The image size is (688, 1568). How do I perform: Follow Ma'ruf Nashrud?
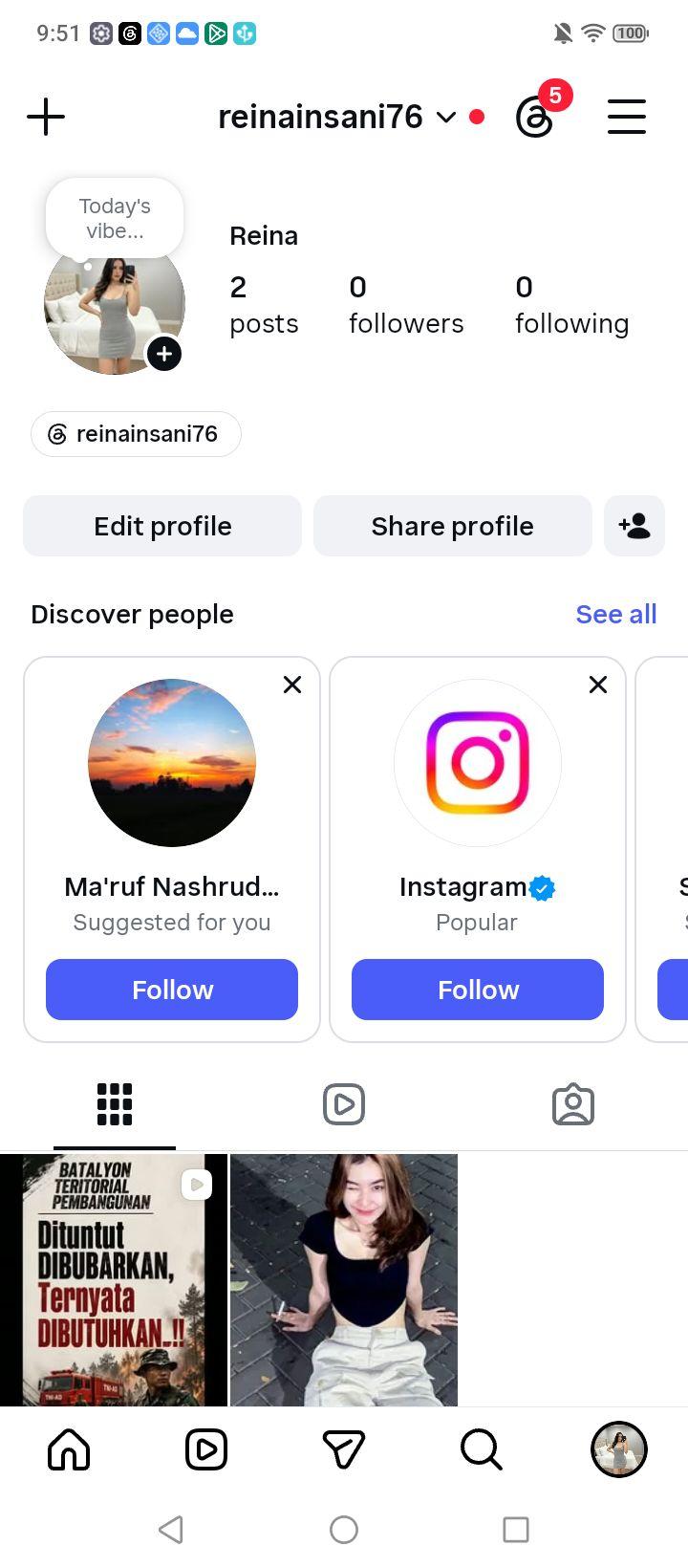pyautogui.click(x=172, y=990)
